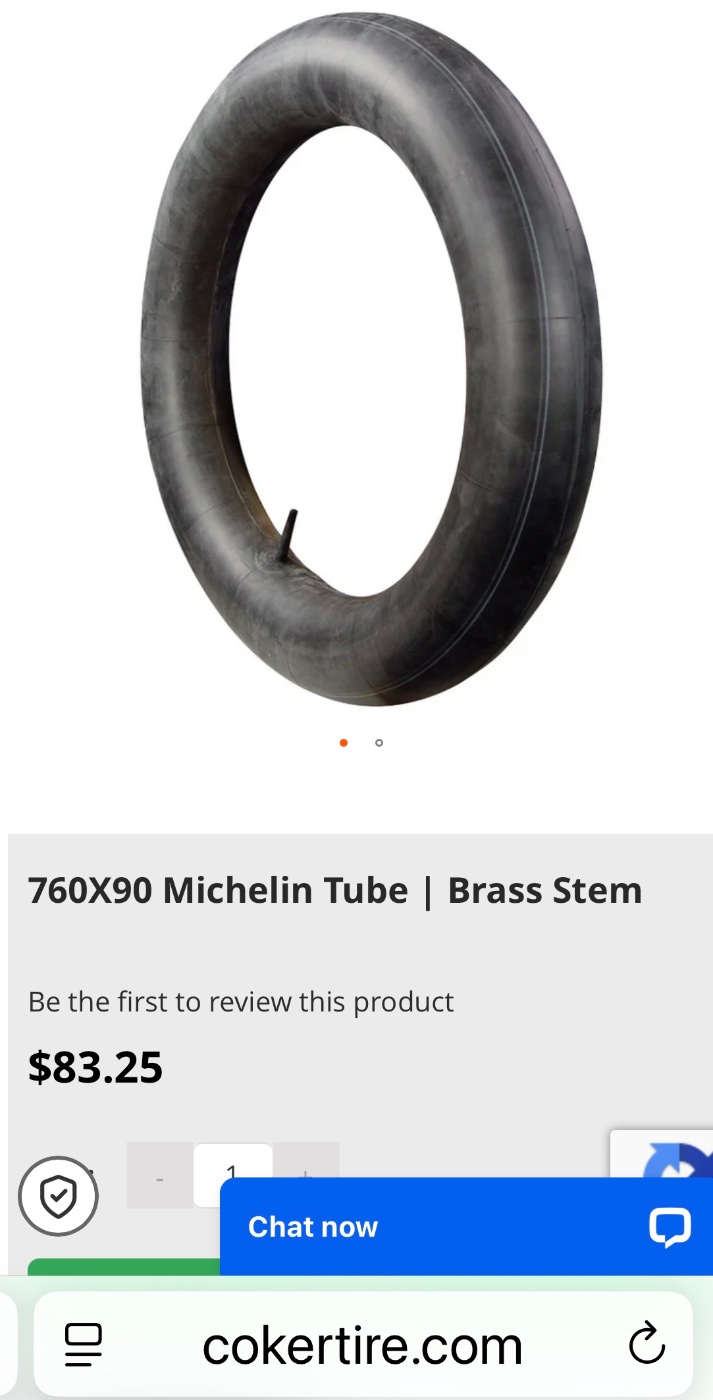Open the tube product image
This screenshot has height=1400, width=713.
pyautogui.click(x=370, y=360)
